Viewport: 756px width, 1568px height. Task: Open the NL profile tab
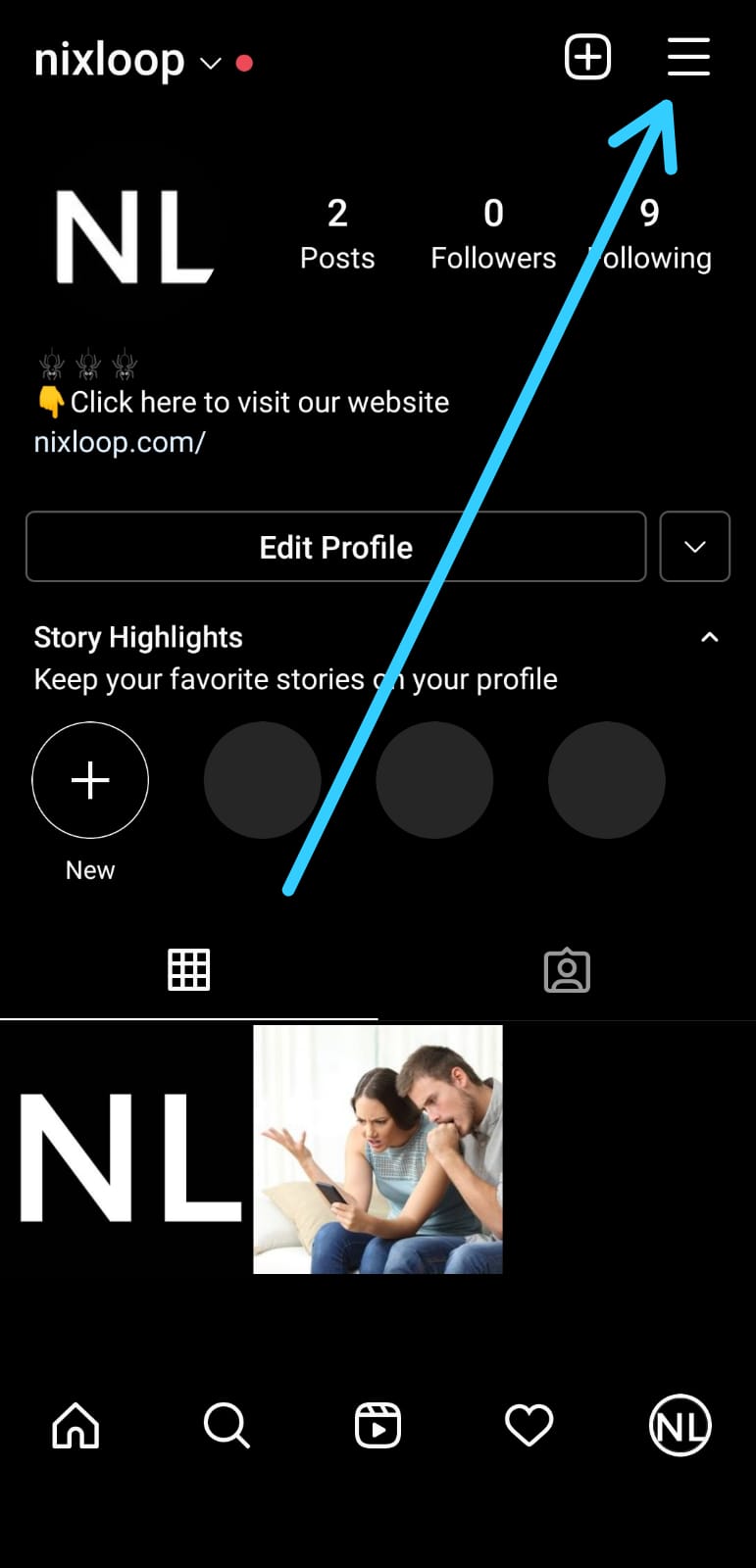tap(680, 1425)
